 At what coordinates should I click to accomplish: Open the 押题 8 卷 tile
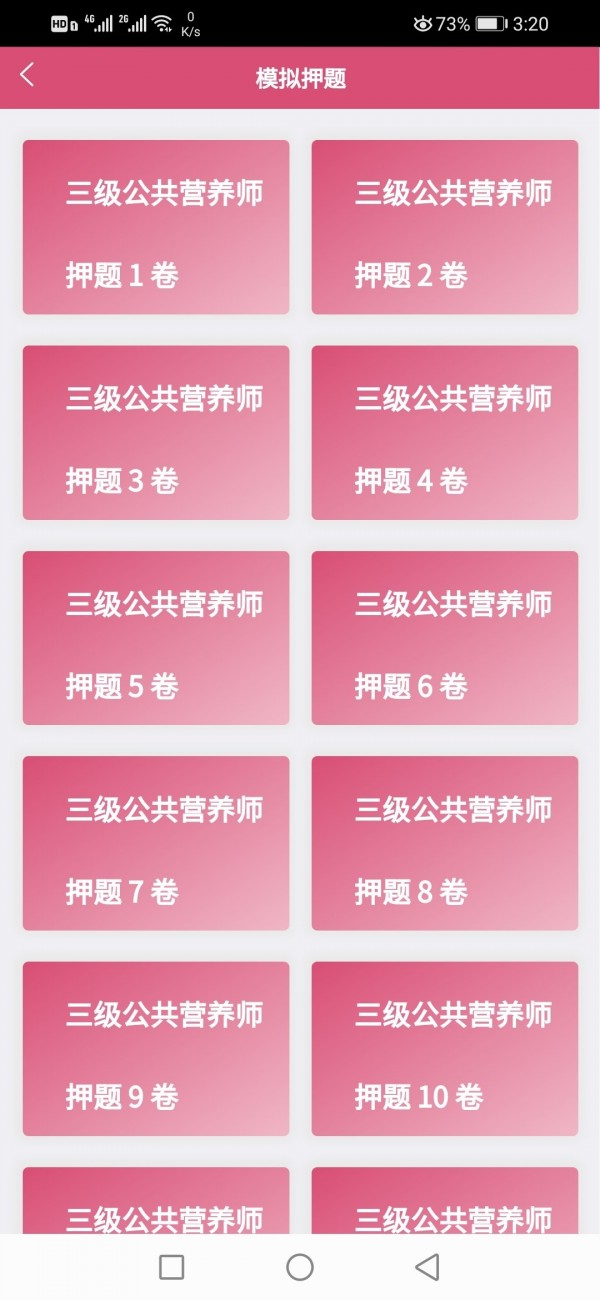[445, 844]
